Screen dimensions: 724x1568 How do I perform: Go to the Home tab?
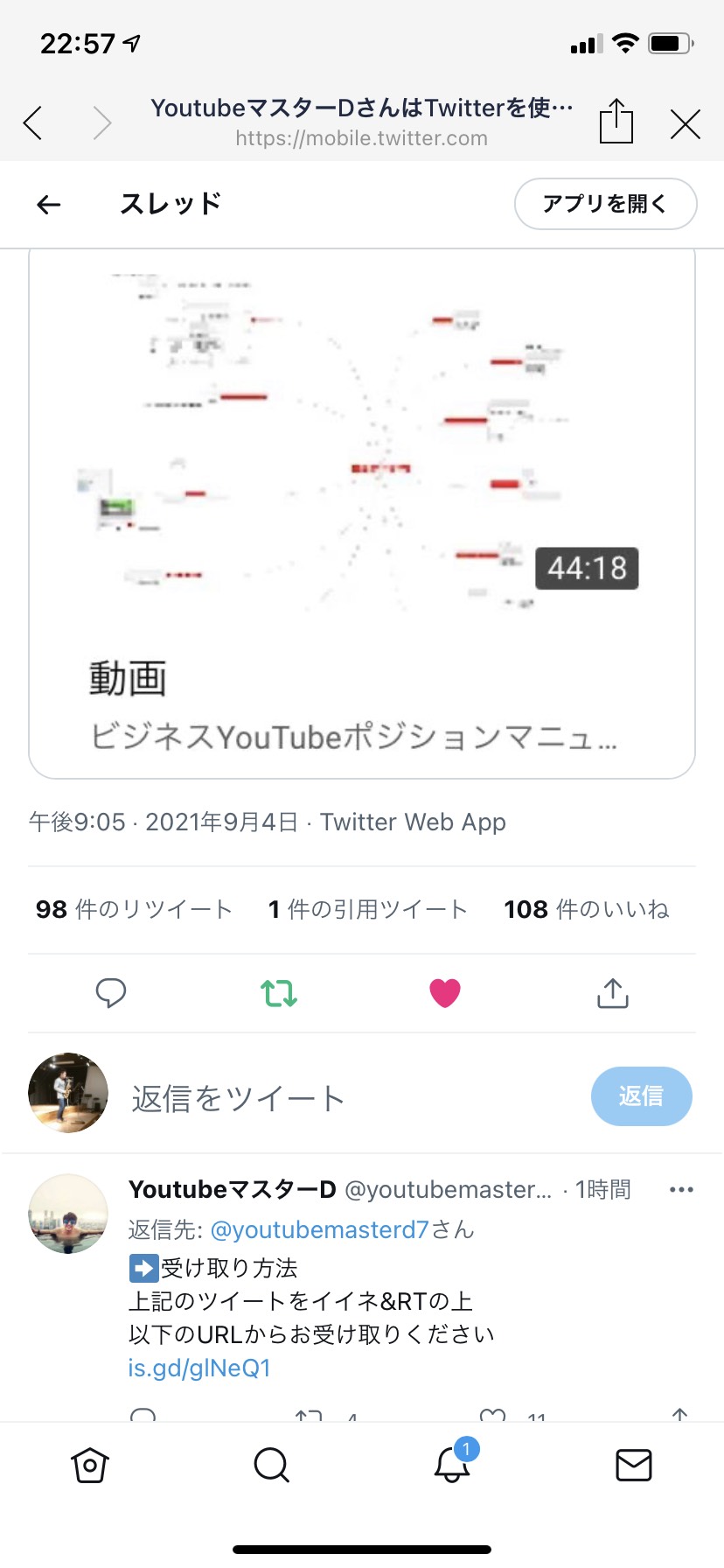(90, 1465)
